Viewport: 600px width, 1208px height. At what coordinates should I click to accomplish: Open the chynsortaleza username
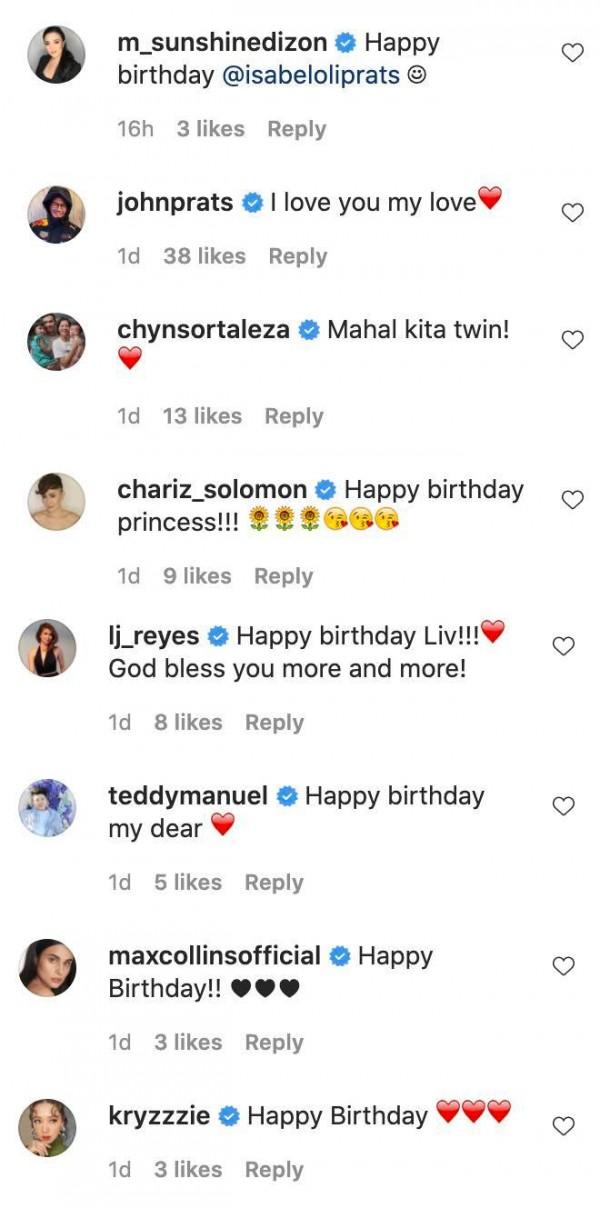pyautogui.click(x=204, y=329)
